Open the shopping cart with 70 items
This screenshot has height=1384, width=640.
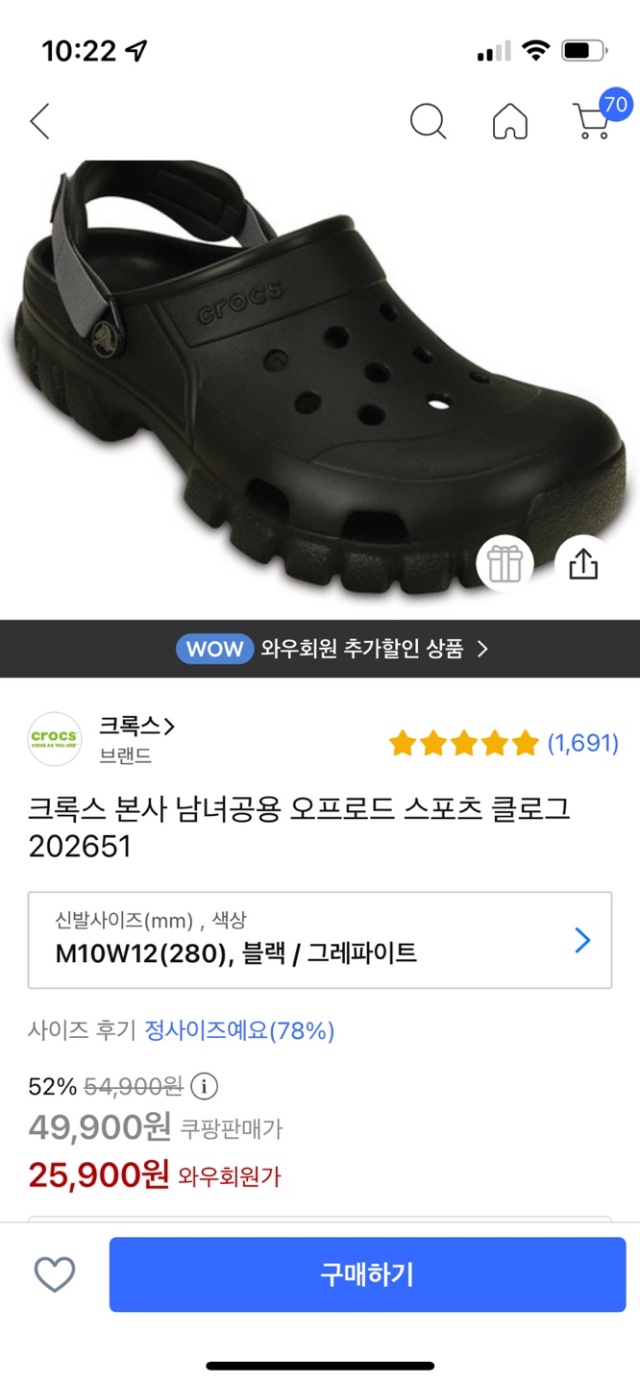[594, 119]
